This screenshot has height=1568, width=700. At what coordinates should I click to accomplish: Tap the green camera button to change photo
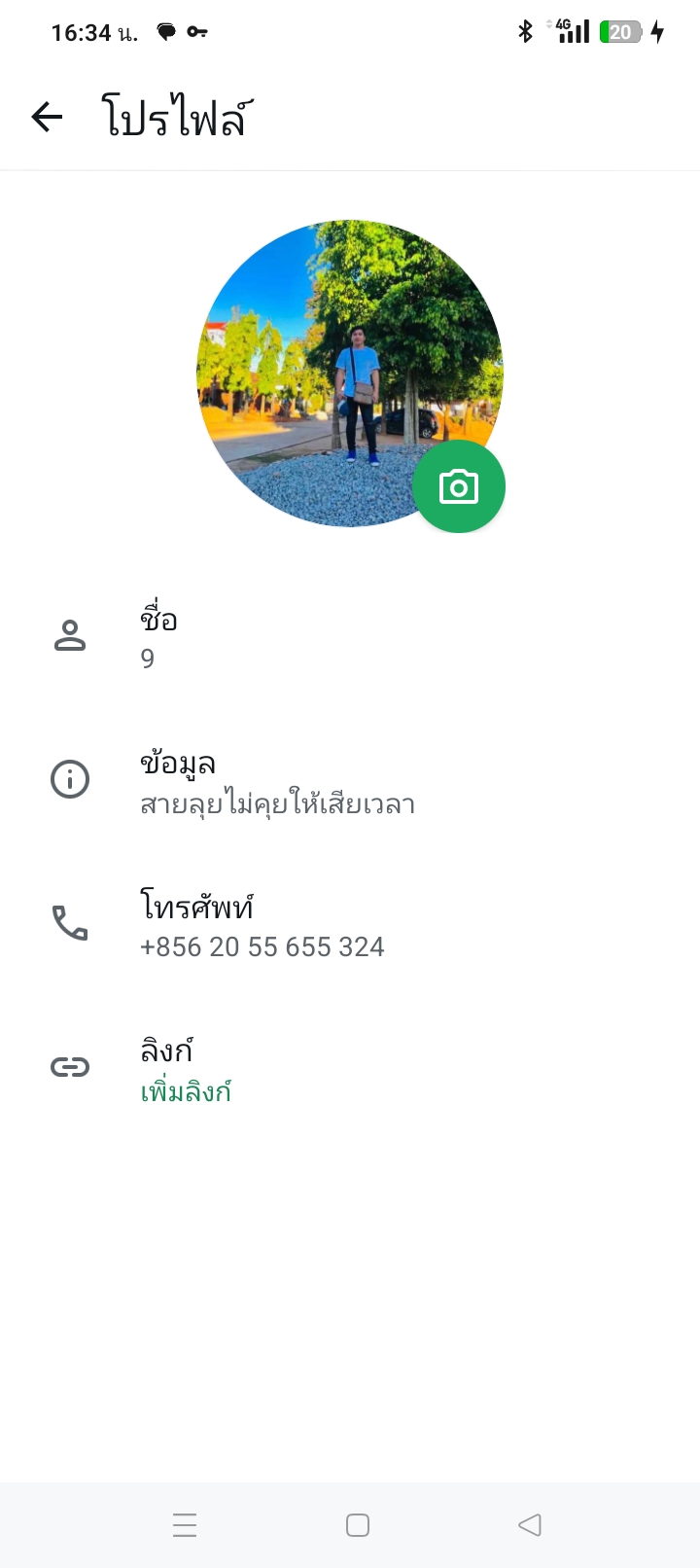point(459,486)
